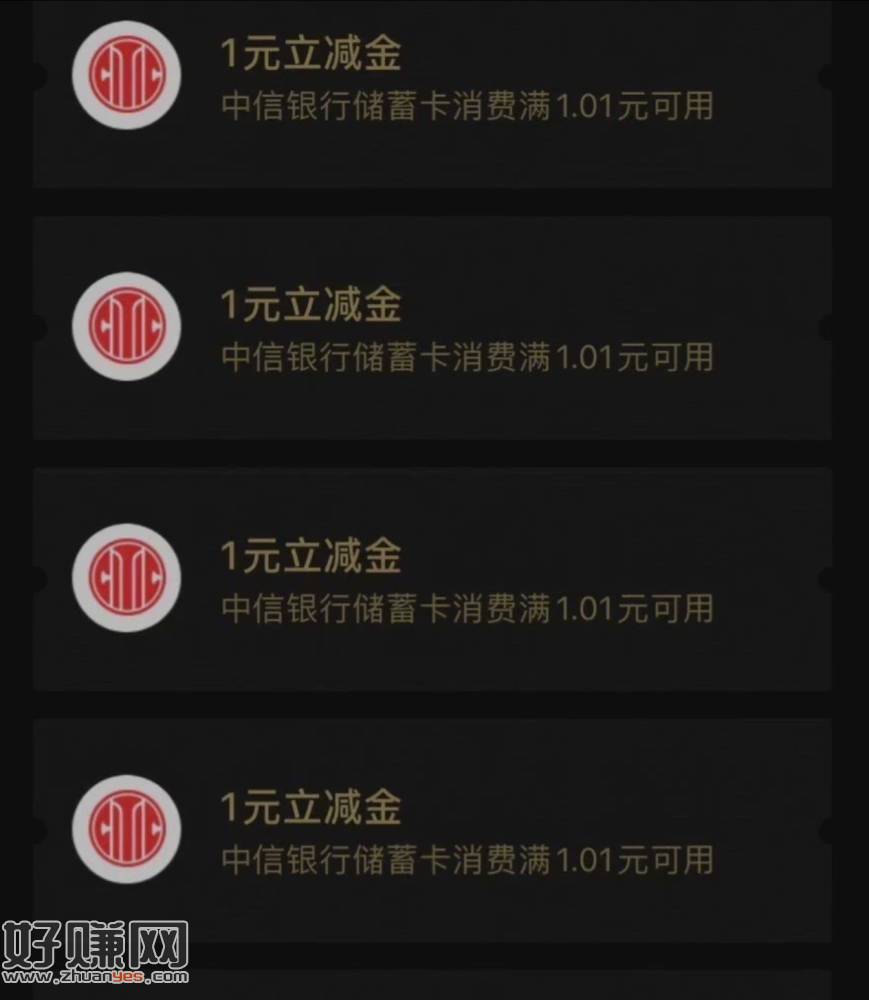View the third 中信银行 1元立减金 coupon

click(x=432, y=579)
